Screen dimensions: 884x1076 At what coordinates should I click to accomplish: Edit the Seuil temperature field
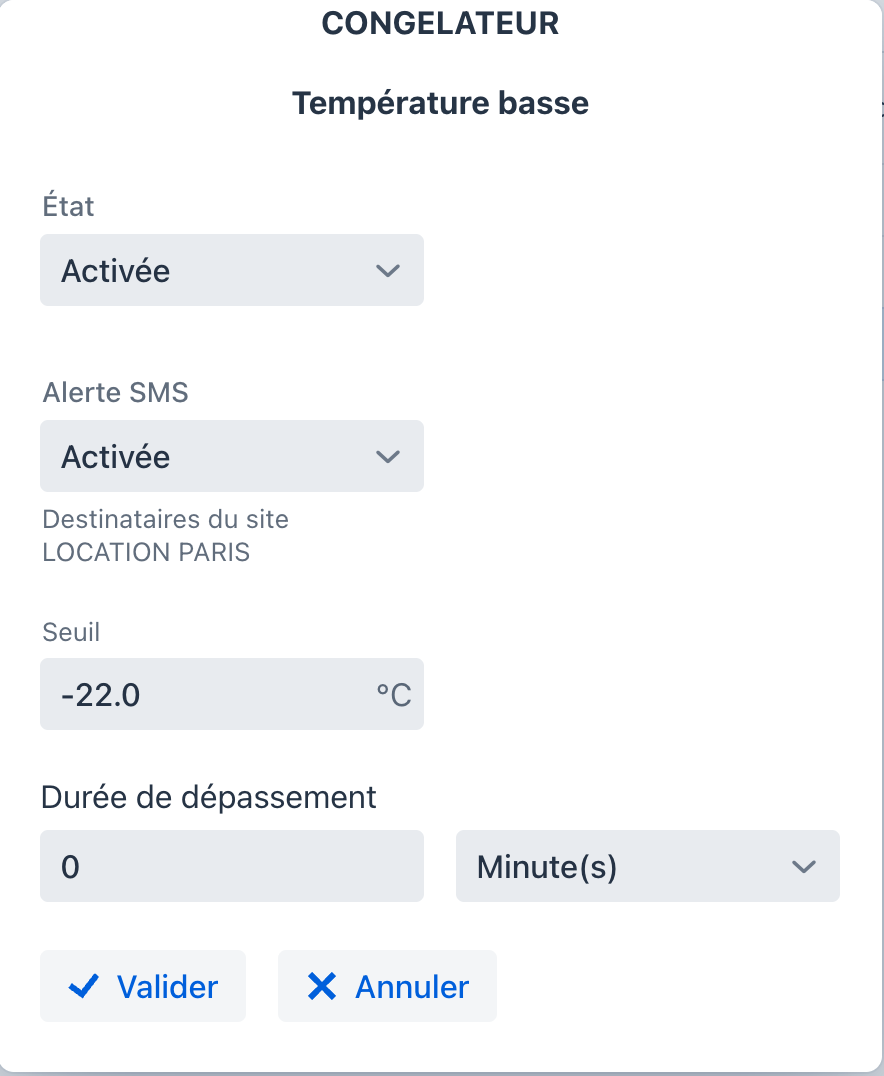coord(232,694)
